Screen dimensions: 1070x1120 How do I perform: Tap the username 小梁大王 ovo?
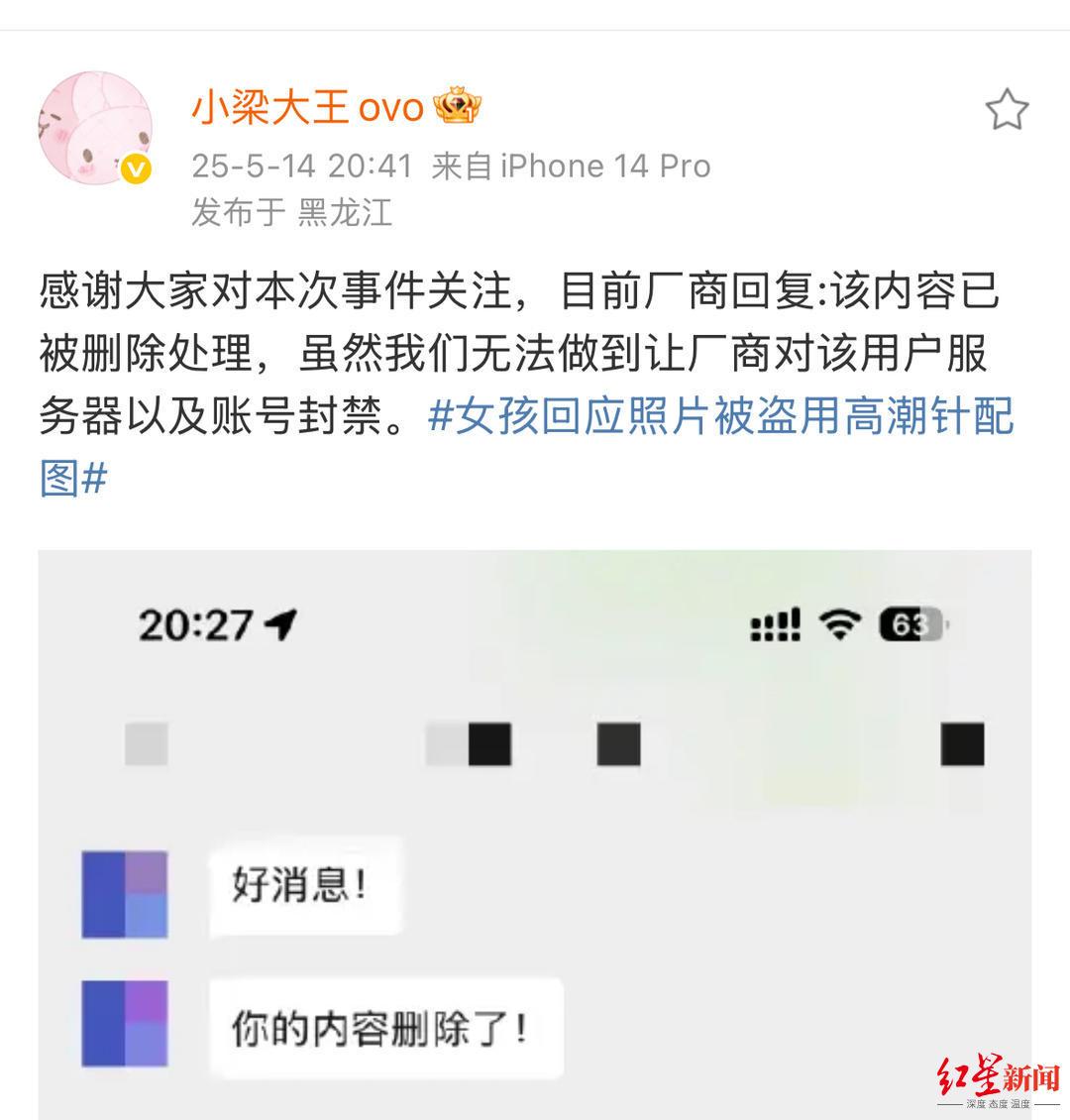click(307, 107)
